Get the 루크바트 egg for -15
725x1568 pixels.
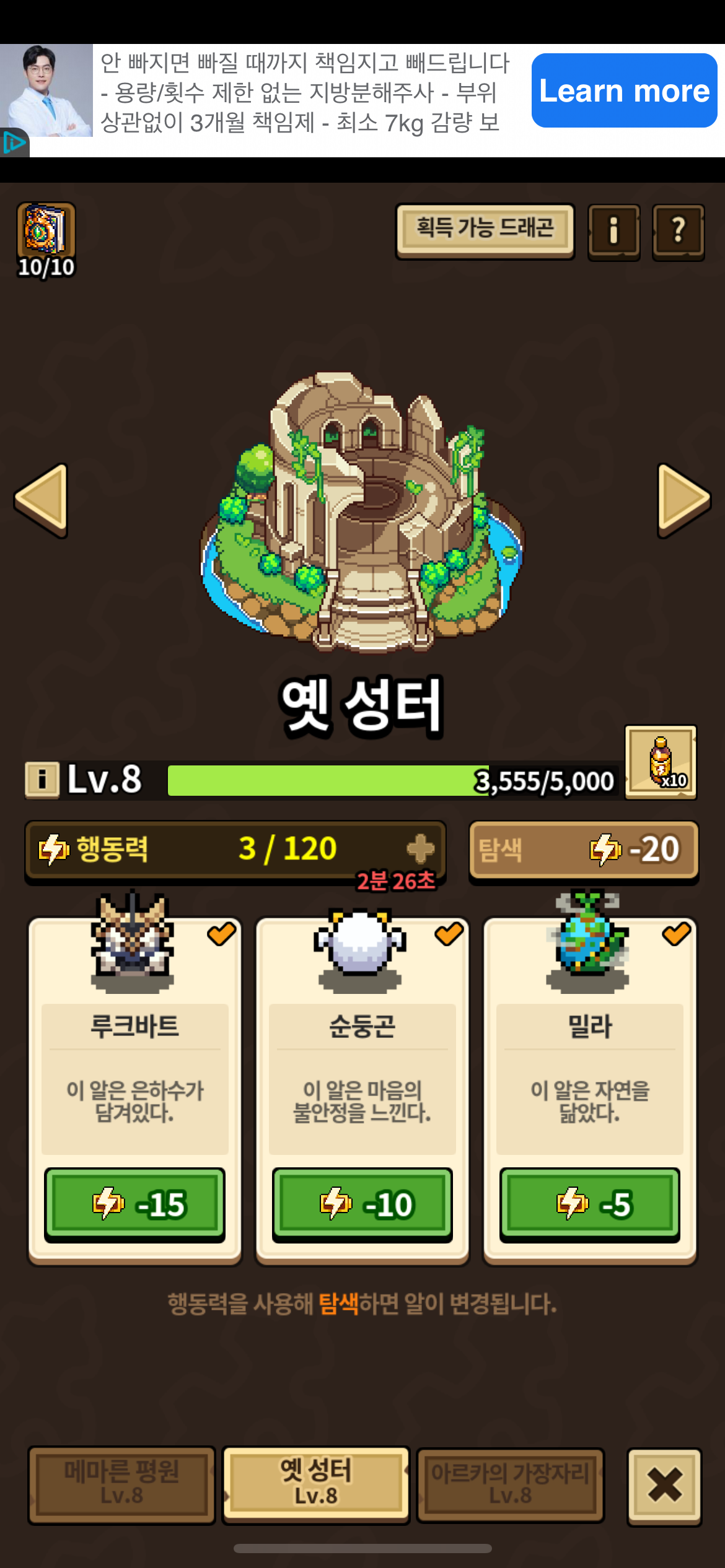click(134, 1204)
